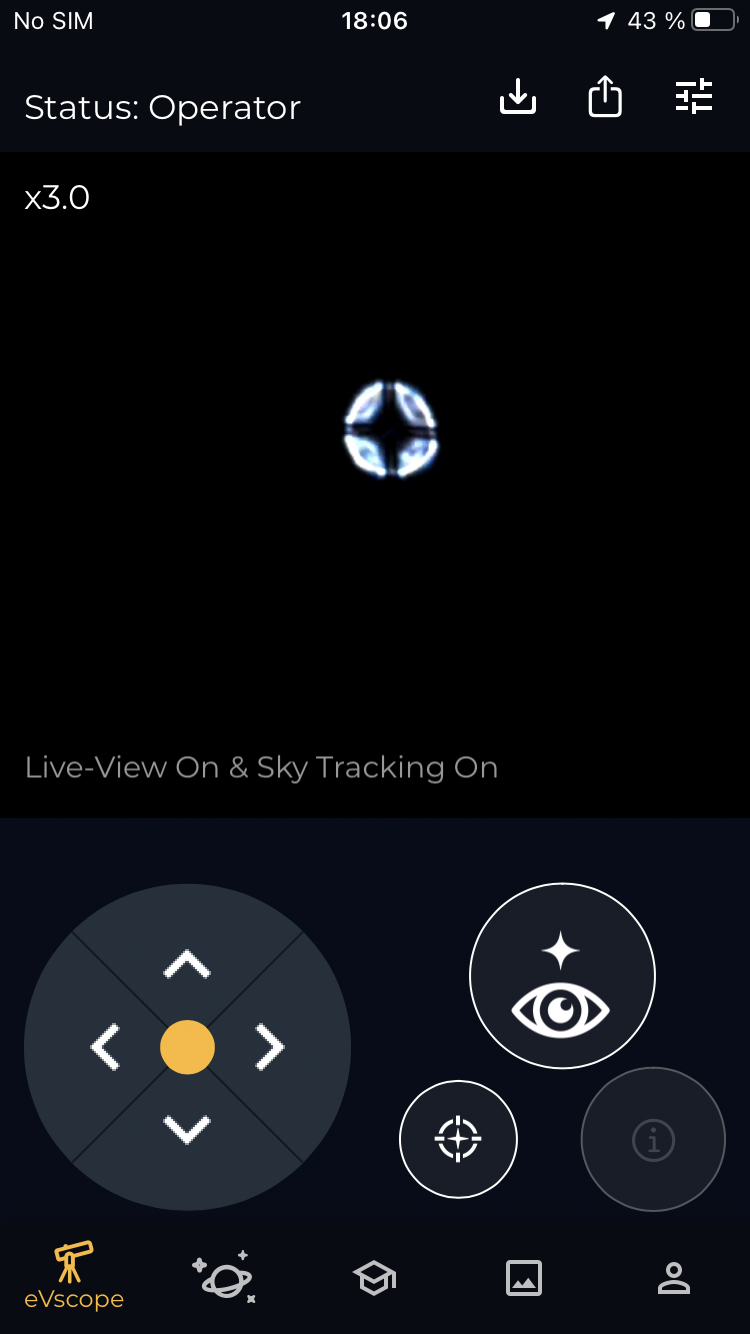Tap the yellow center joystick dot

click(x=187, y=1047)
